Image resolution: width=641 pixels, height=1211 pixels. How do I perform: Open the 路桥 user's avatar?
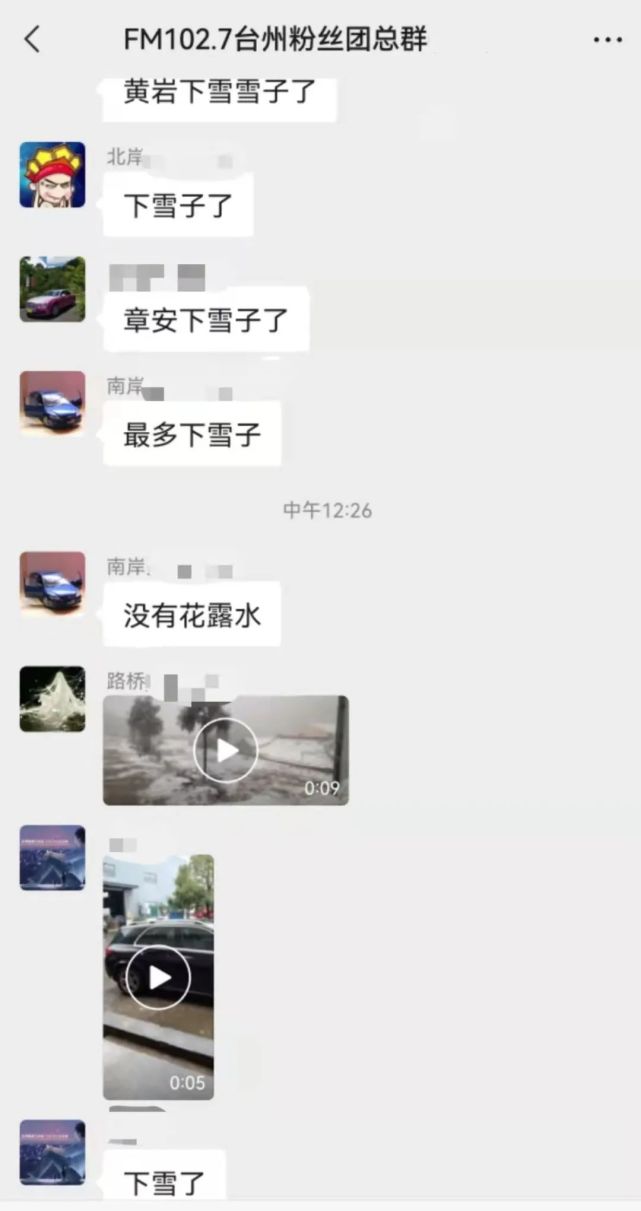pos(52,699)
